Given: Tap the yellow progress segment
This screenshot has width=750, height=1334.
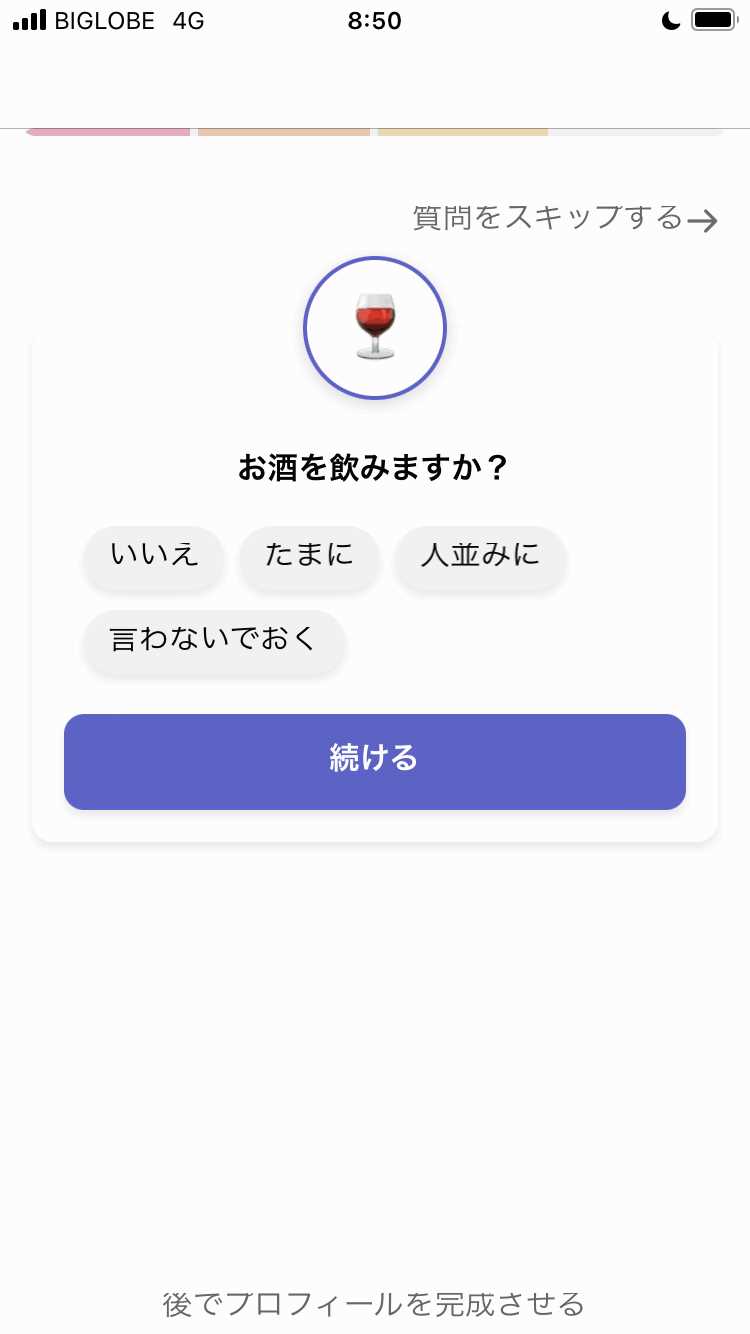Looking at the screenshot, I should point(461,127).
